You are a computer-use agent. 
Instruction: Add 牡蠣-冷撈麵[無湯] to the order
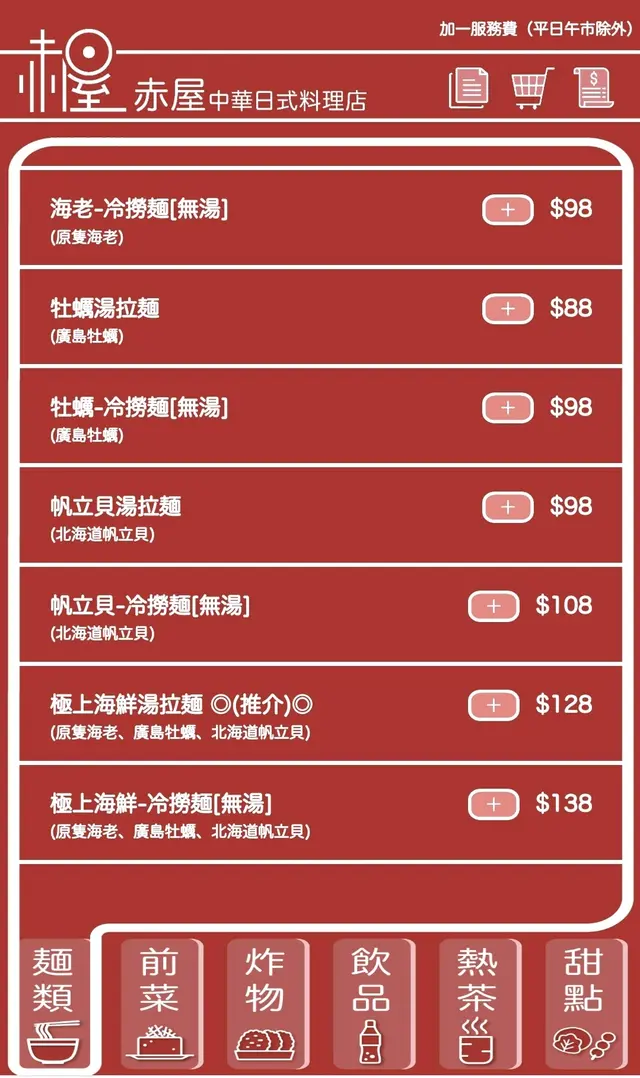click(508, 407)
